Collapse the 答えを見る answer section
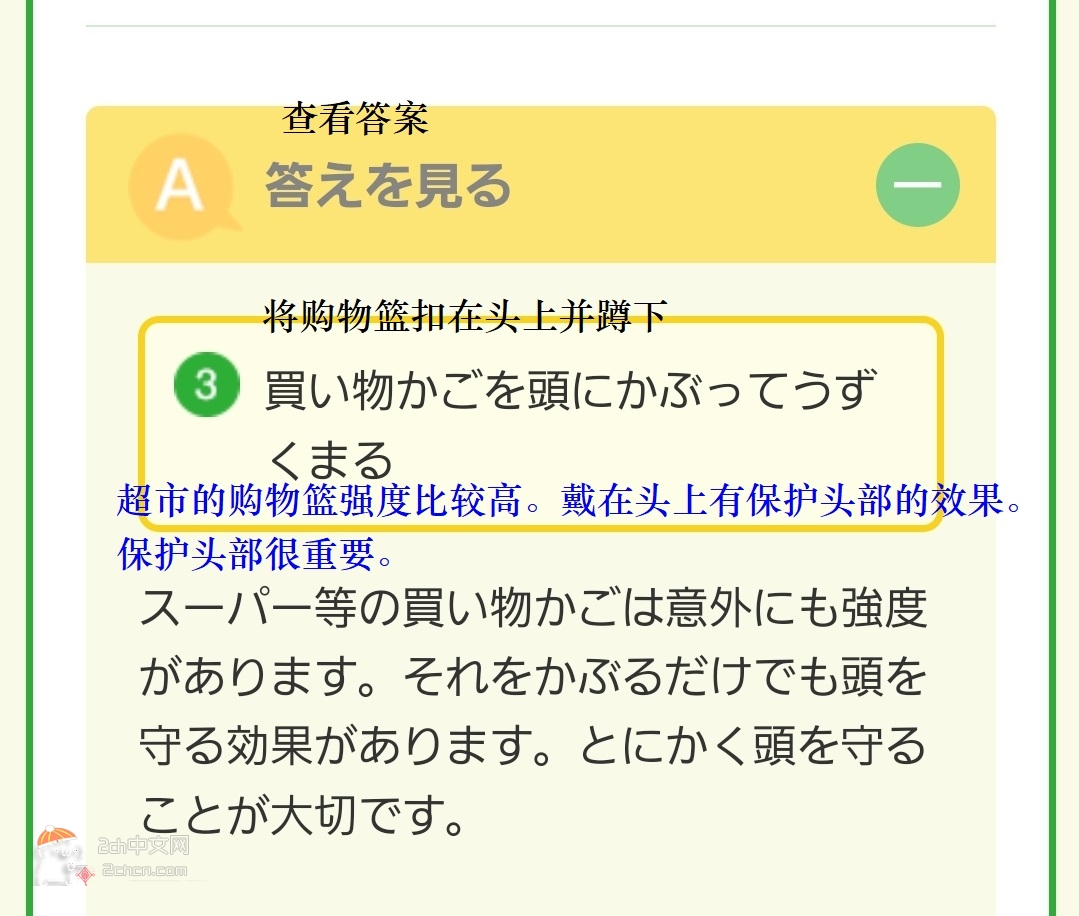Screen dimensions: 1079x916 [917, 185]
